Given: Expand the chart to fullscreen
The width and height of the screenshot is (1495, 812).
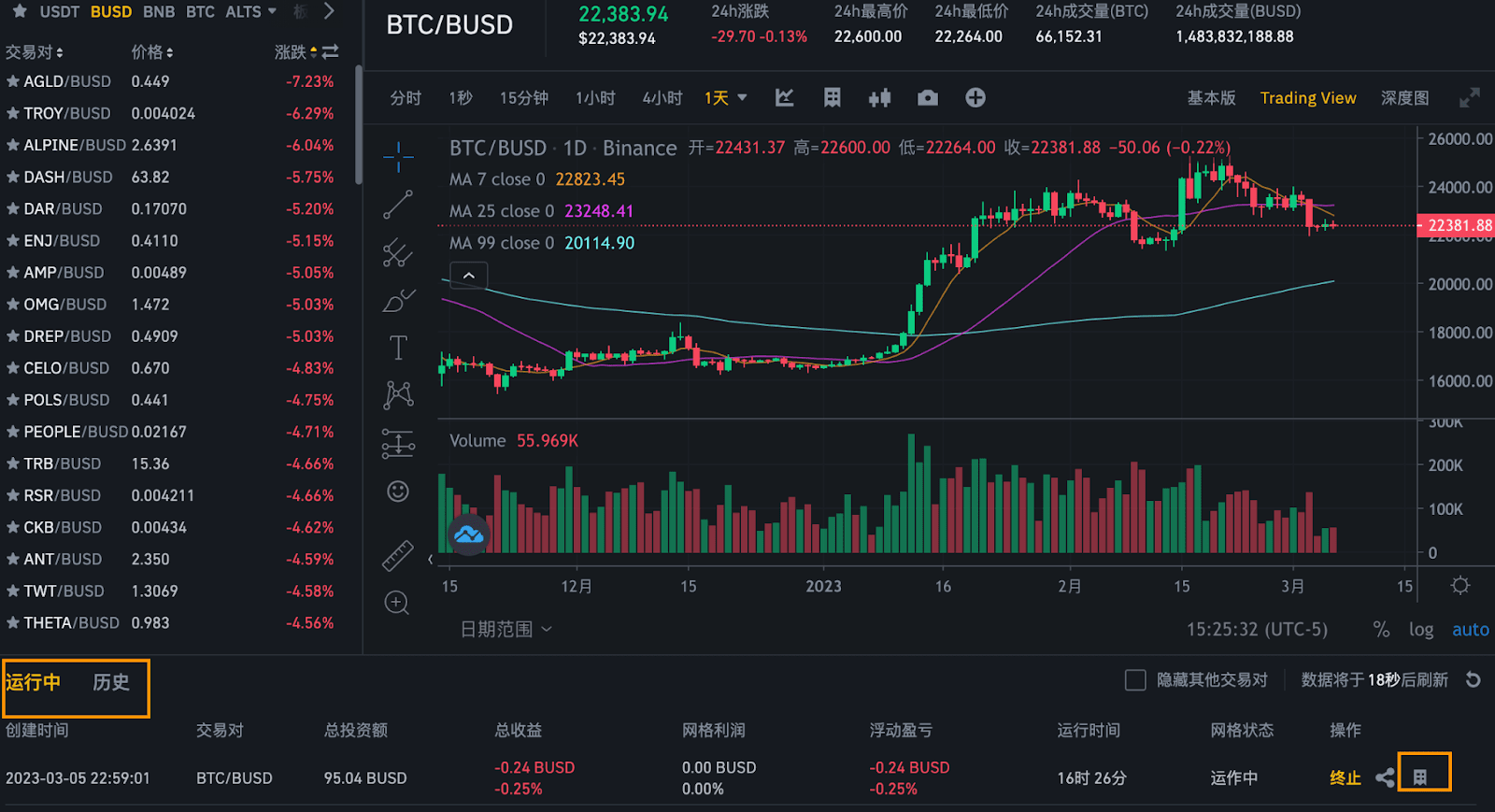Looking at the screenshot, I should point(1469,98).
